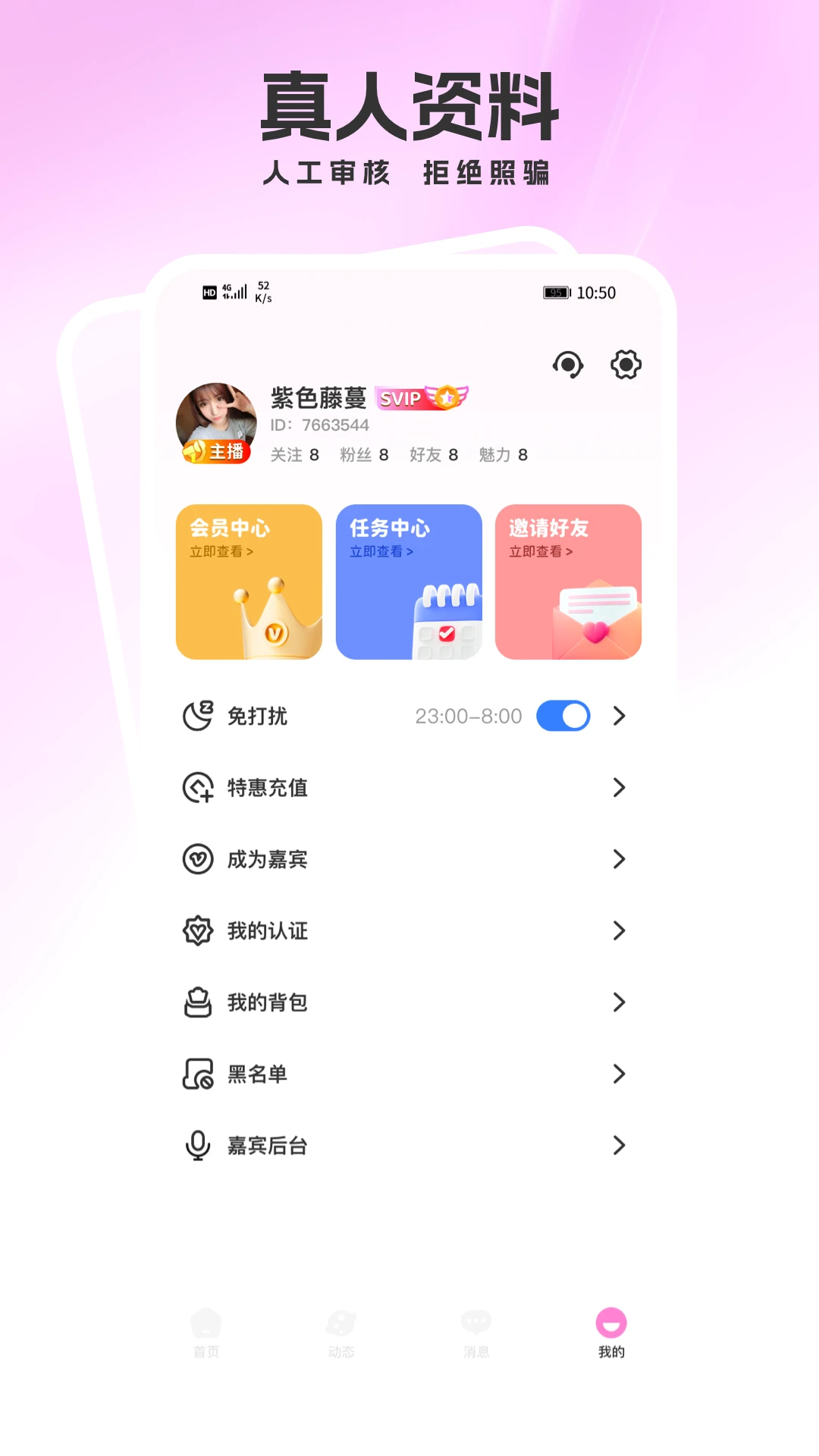Open customer service headset icon
819x1456 pixels.
(570, 365)
